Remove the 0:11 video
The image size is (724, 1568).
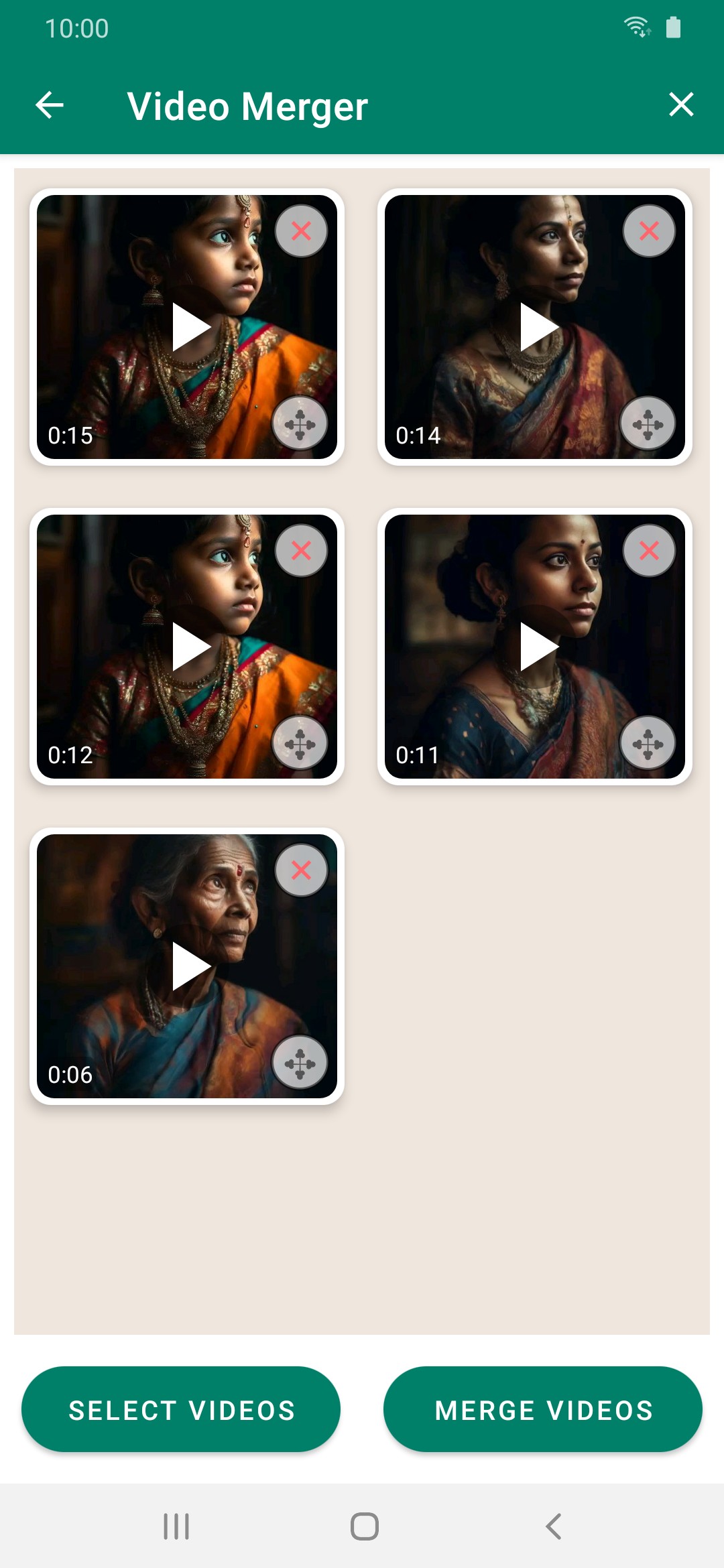[649, 551]
